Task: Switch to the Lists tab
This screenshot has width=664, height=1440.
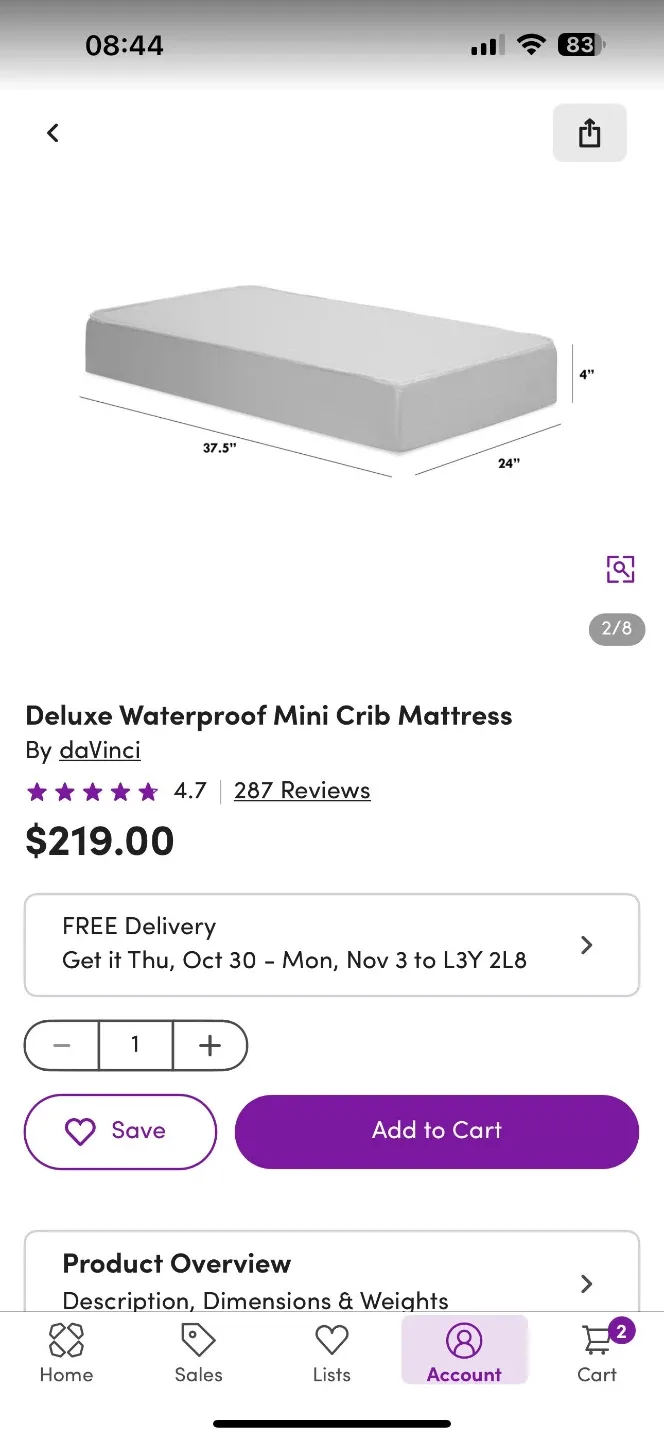Action: [x=331, y=1353]
